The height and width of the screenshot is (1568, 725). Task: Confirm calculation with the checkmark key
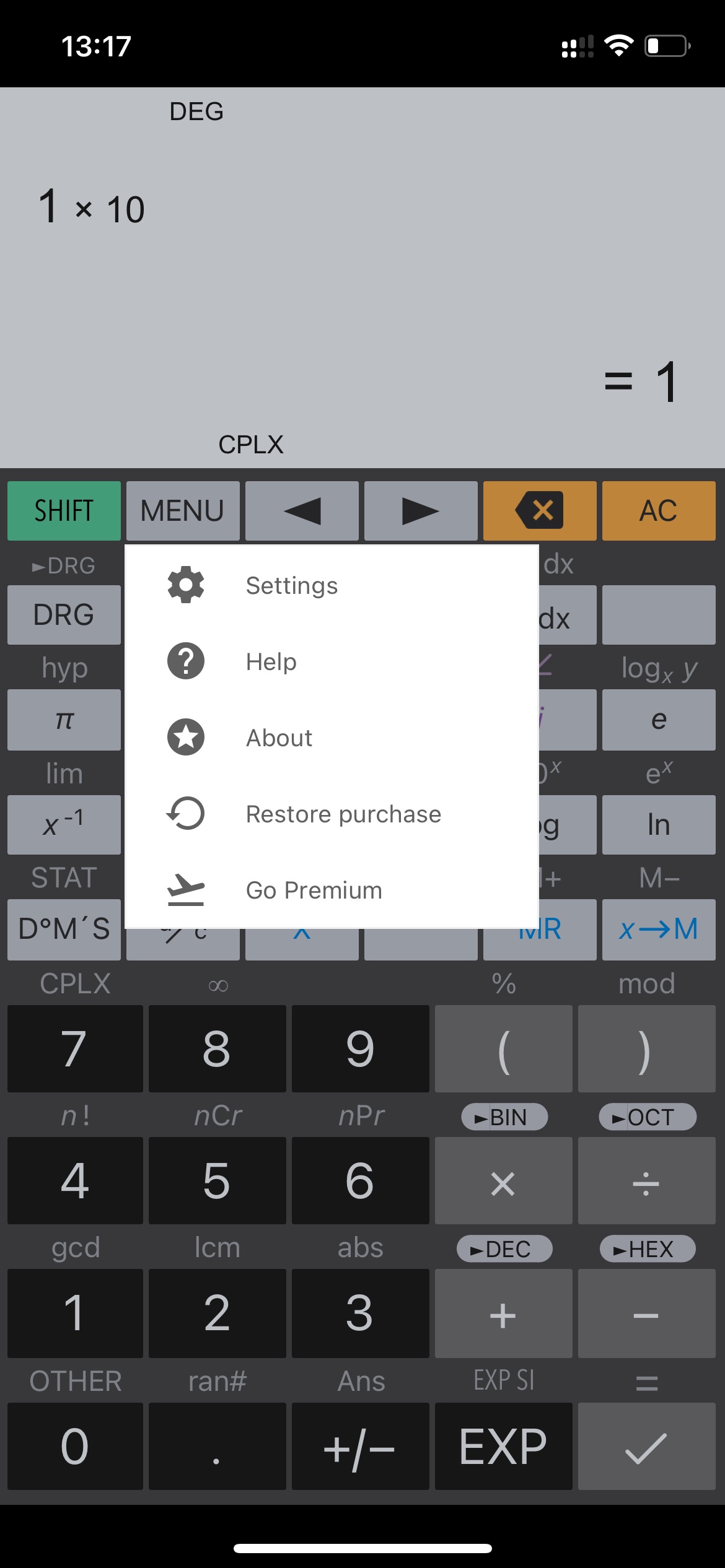pyautogui.click(x=646, y=1446)
